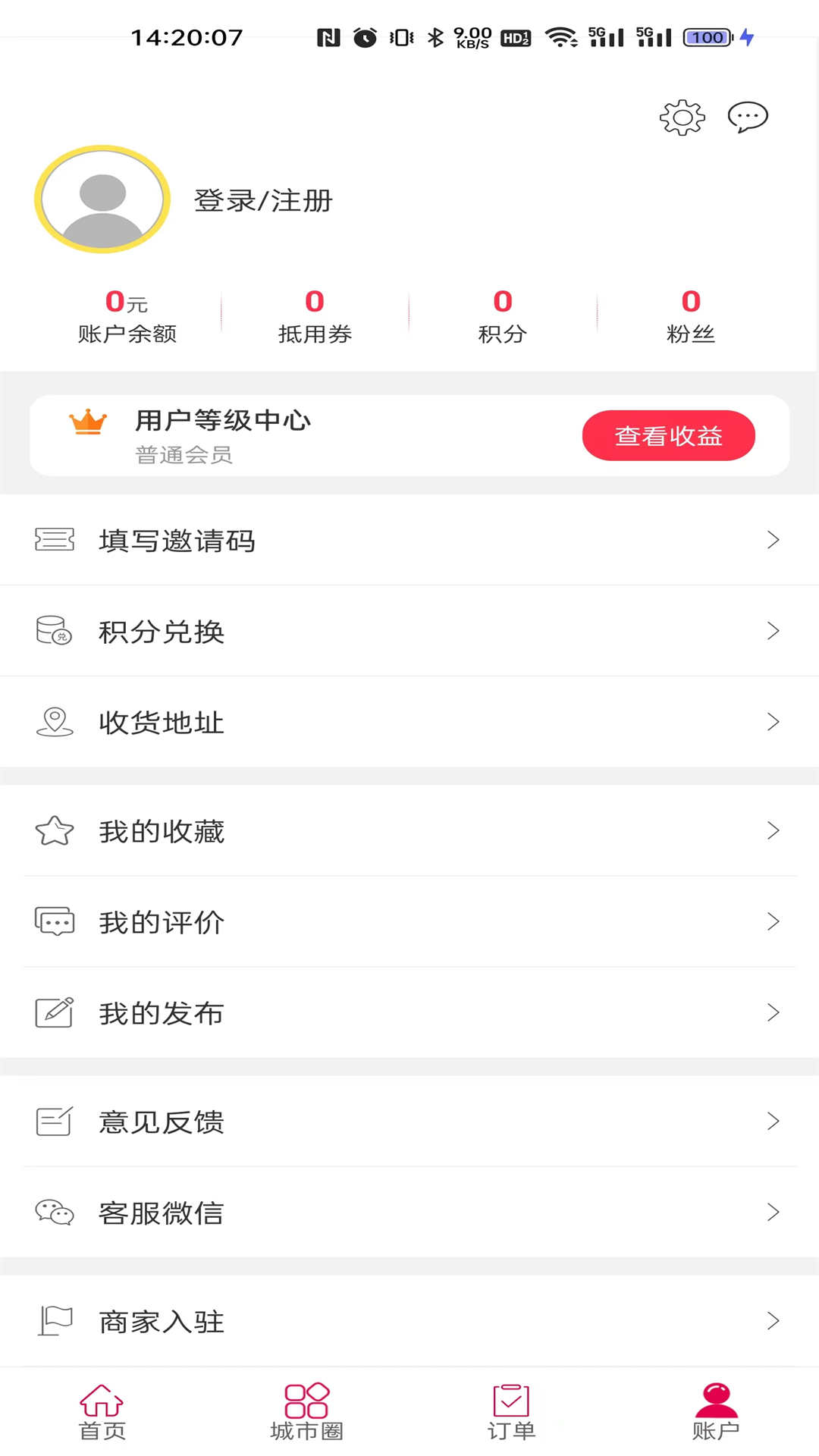Open the settings gear icon
Image resolution: width=819 pixels, height=1456 pixels.
coord(681,117)
